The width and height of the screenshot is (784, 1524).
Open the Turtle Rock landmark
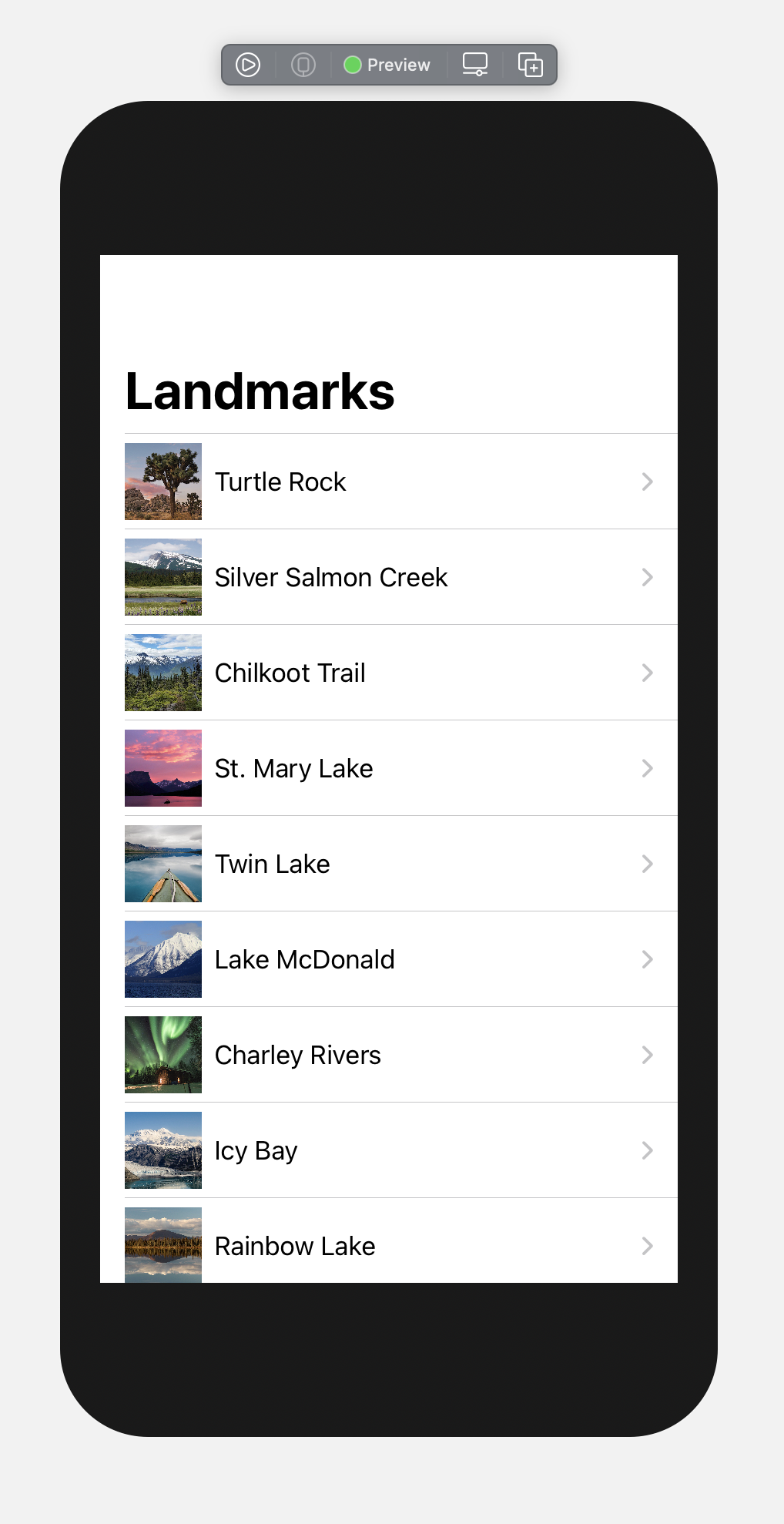[388, 482]
